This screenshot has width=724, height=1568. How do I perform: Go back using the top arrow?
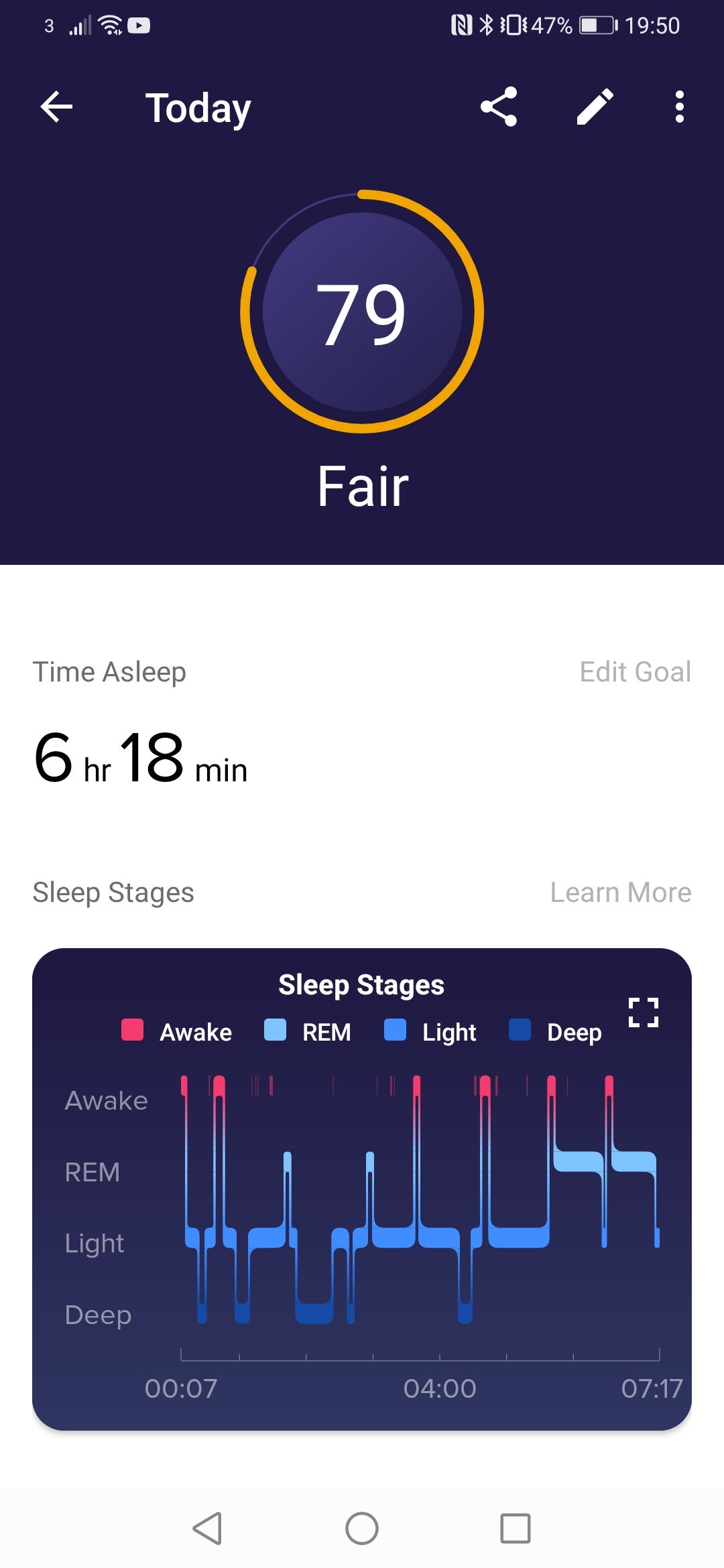coord(56,107)
